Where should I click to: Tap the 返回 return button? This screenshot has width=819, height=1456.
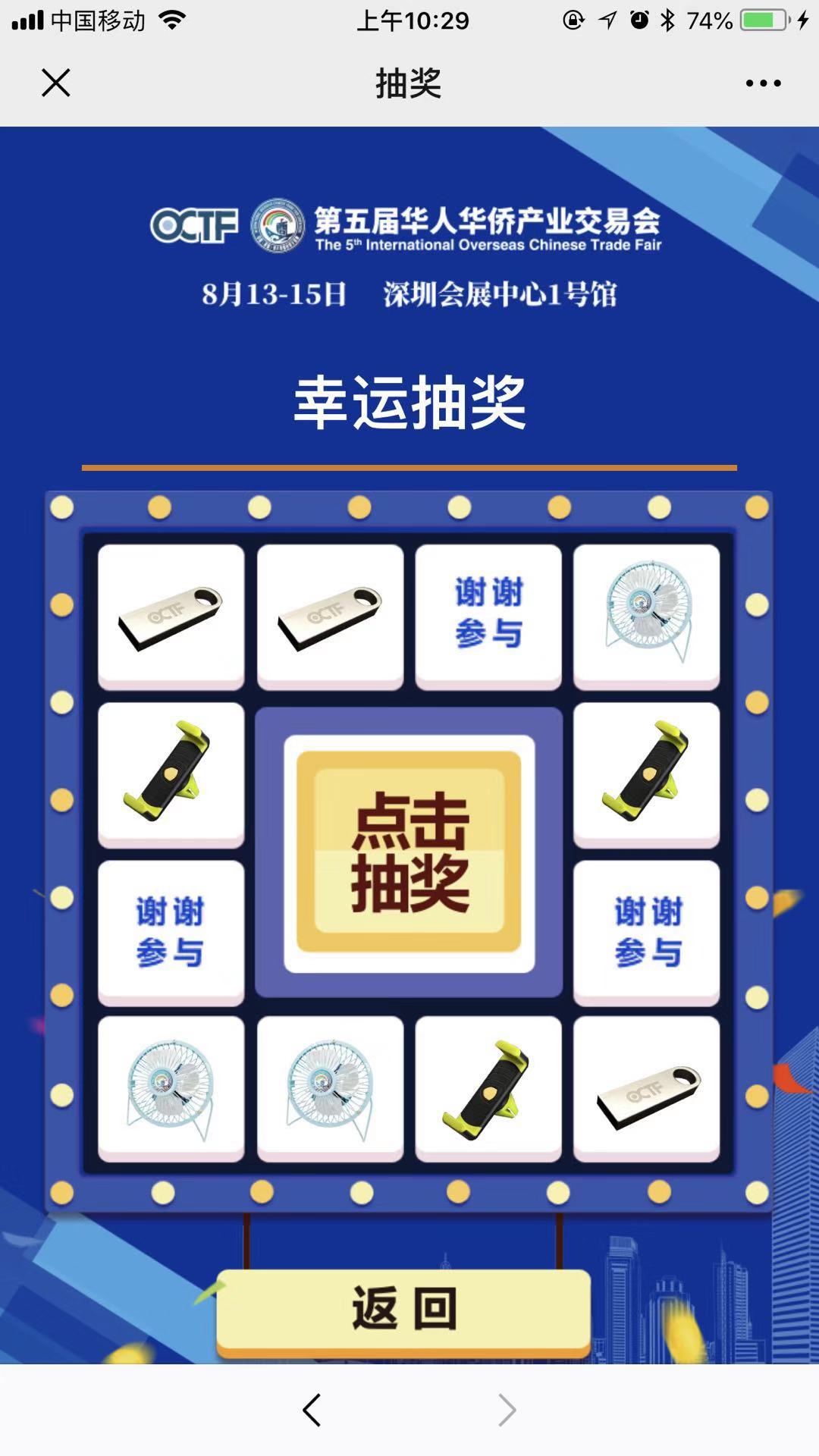[403, 1308]
